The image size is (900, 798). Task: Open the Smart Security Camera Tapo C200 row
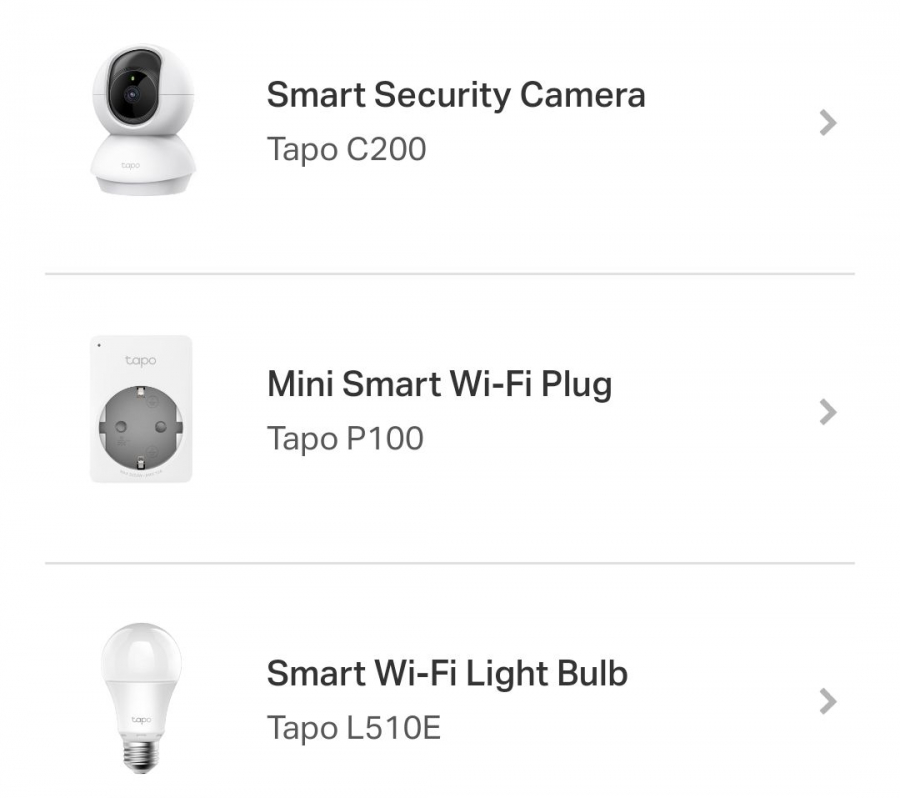coord(455,122)
